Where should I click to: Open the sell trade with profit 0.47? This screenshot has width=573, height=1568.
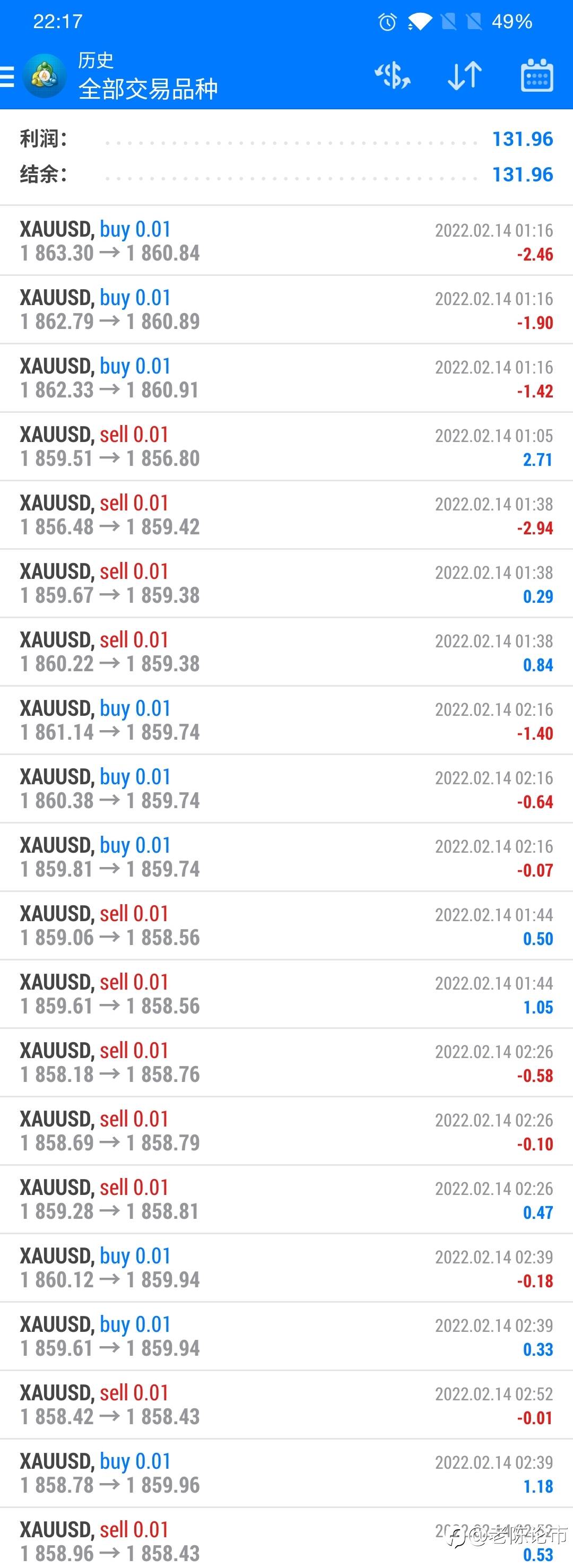tap(286, 1200)
